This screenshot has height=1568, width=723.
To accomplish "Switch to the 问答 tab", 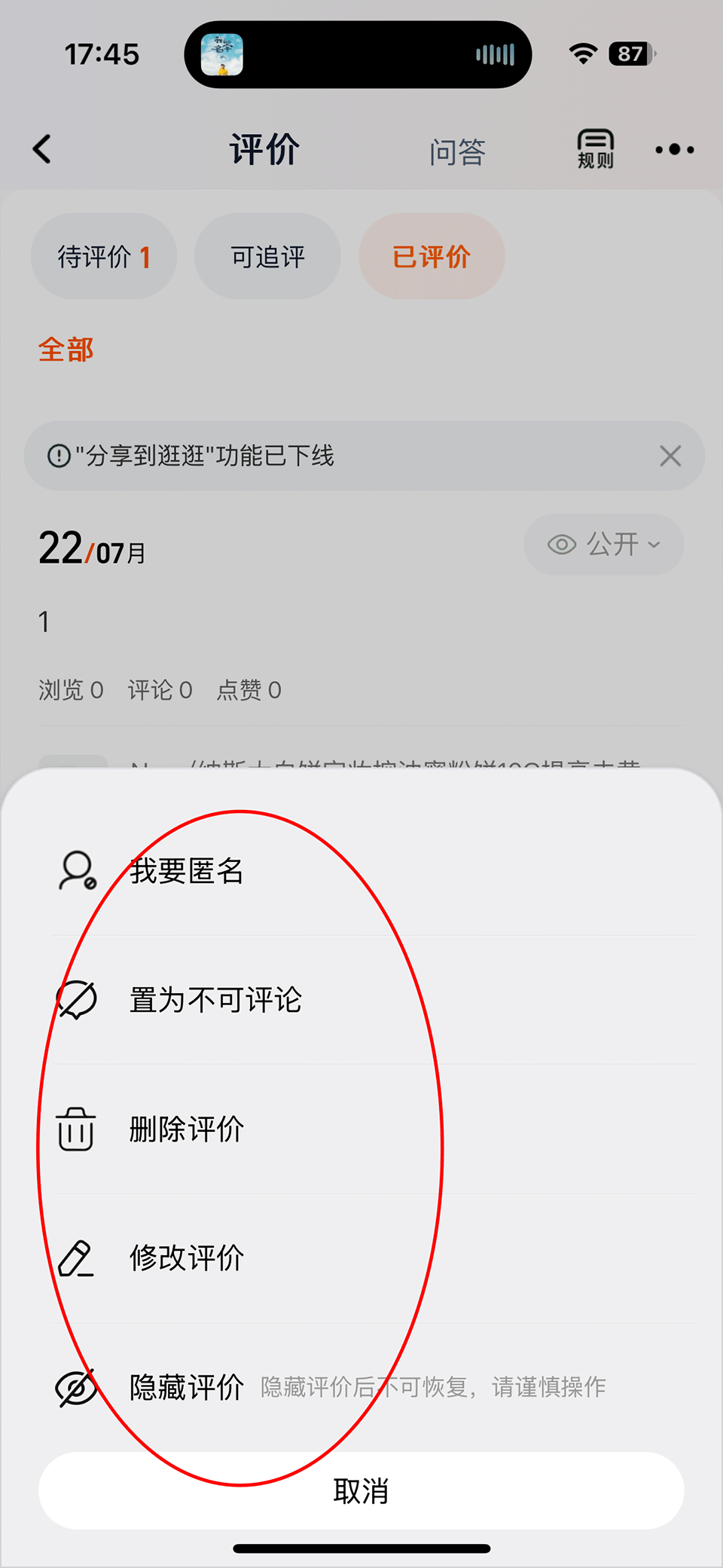I will click(457, 151).
